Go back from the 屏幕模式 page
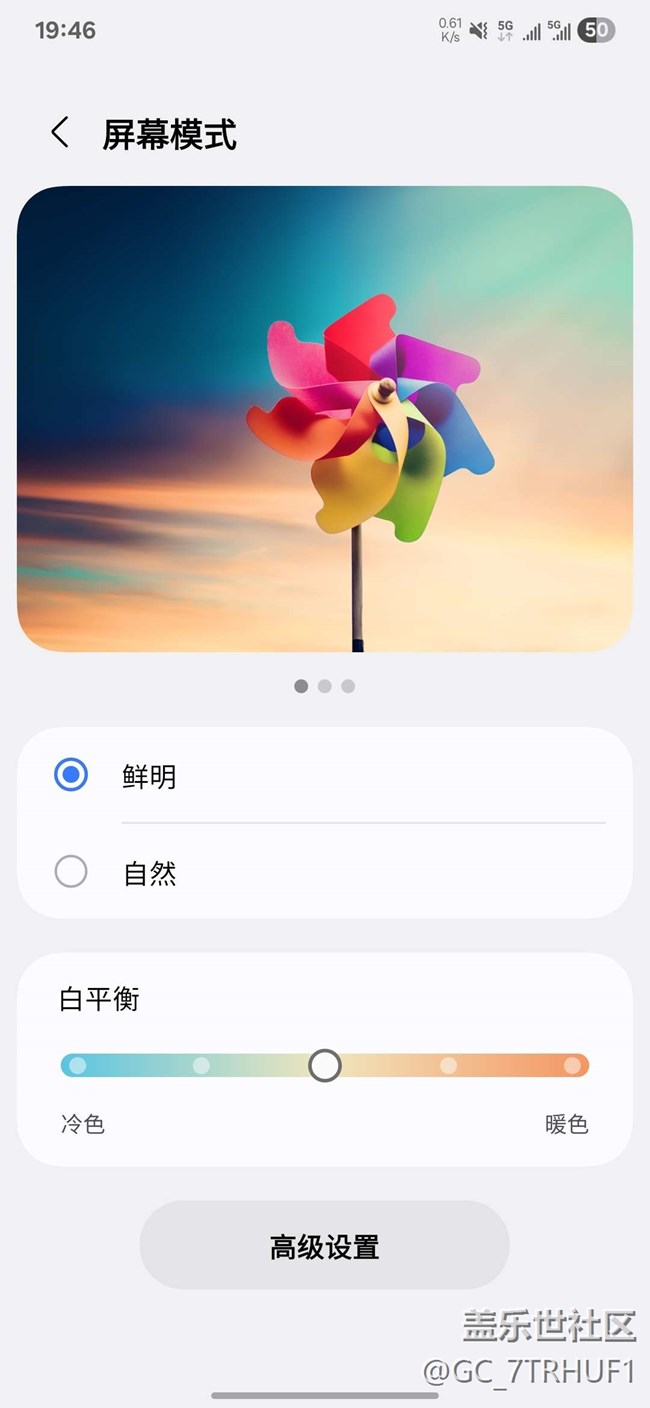650x1408 pixels. (60, 133)
